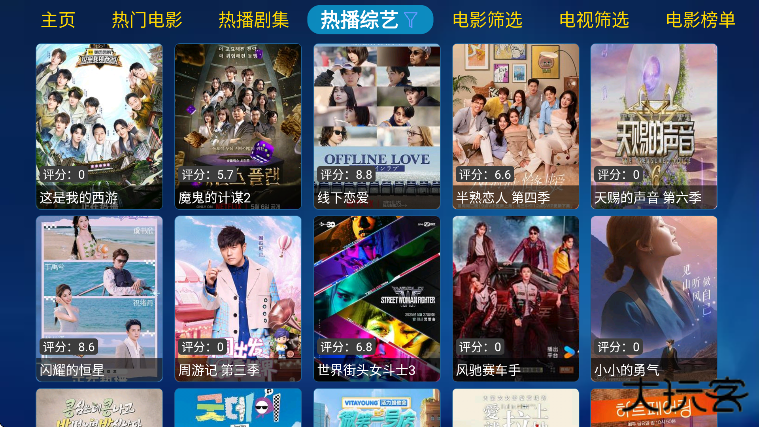The image size is (759, 427).
Task: Open the 闪耀的恒星 card
Action: (x=99, y=298)
